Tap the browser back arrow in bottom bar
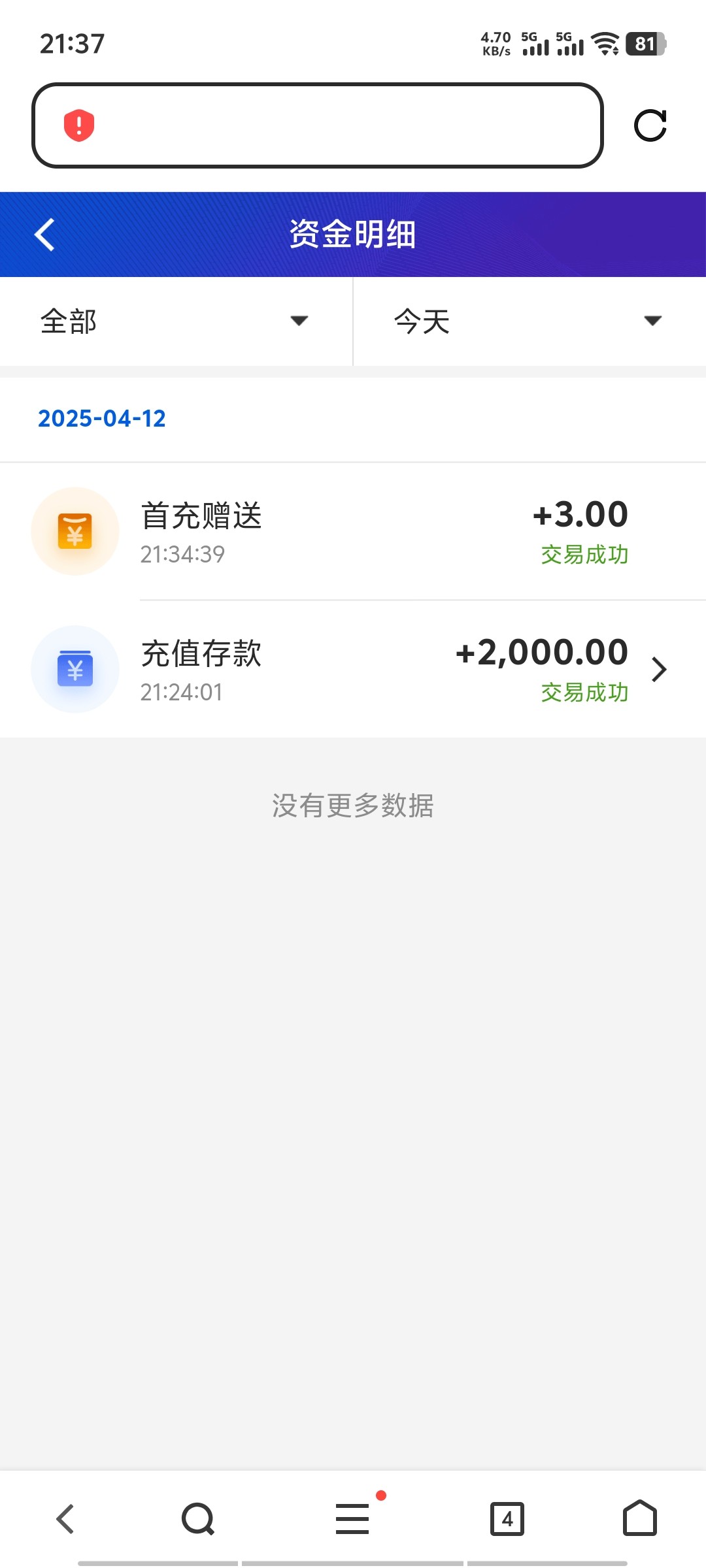Image resolution: width=706 pixels, height=1568 pixels. [x=65, y=1519]
